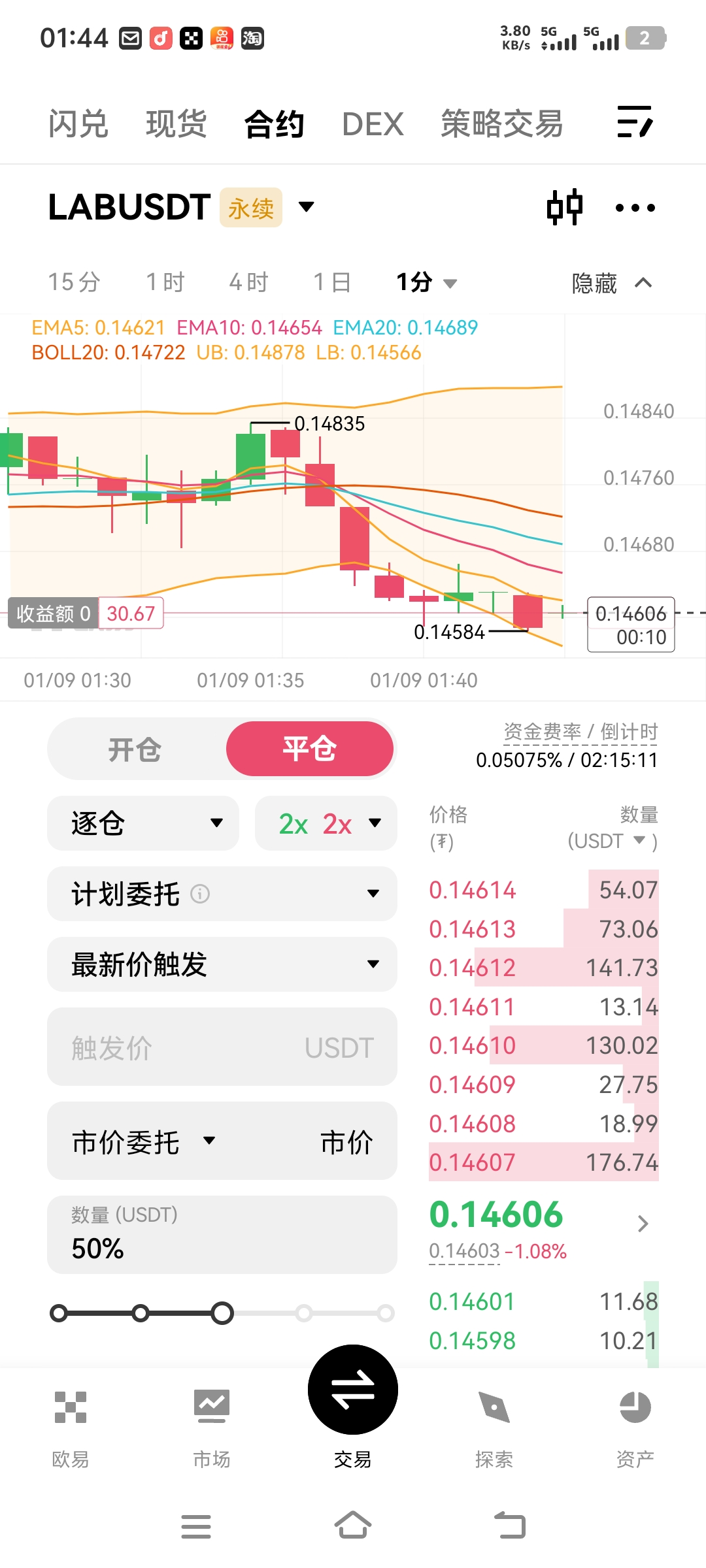Open the 逐仓 margin mode dropdown
Image resolution: width=706 pixels, height=1568 pixels.
[x=143, y=823]
